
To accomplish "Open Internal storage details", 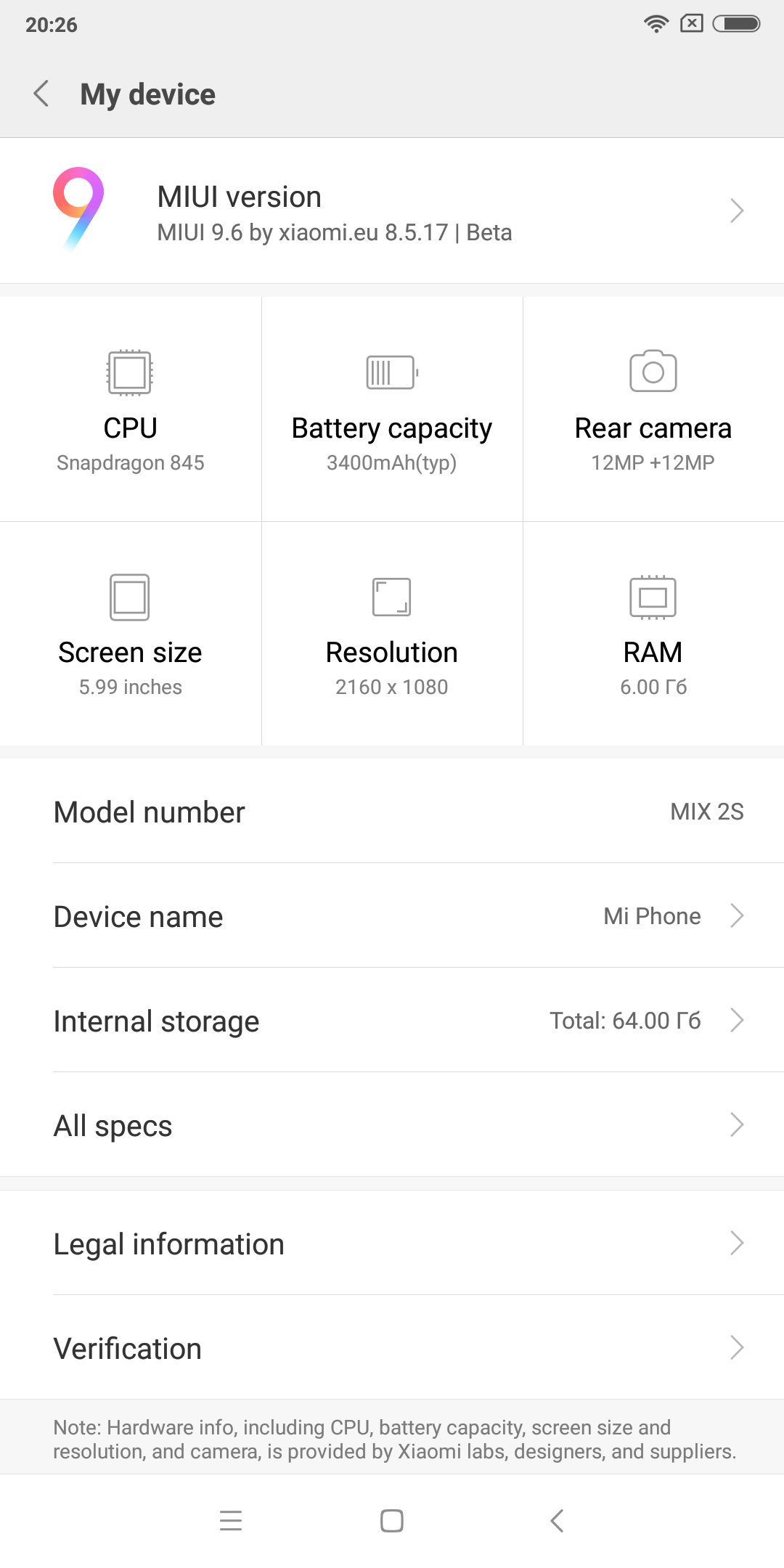I will point(392,1021).
